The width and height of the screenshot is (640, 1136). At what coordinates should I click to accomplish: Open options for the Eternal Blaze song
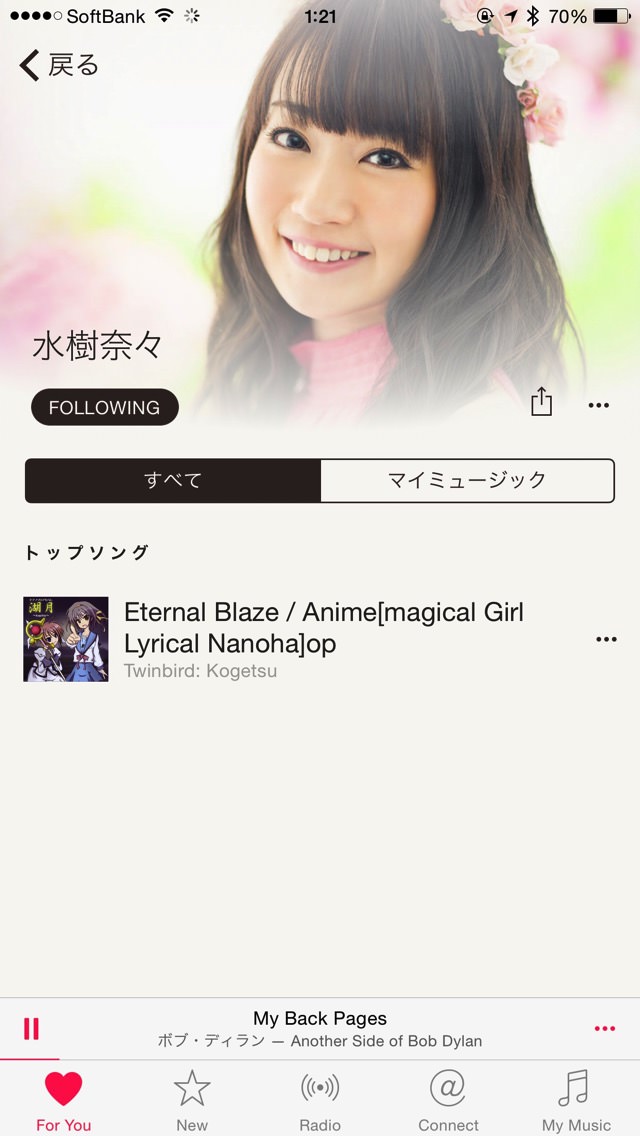[606, 639]
